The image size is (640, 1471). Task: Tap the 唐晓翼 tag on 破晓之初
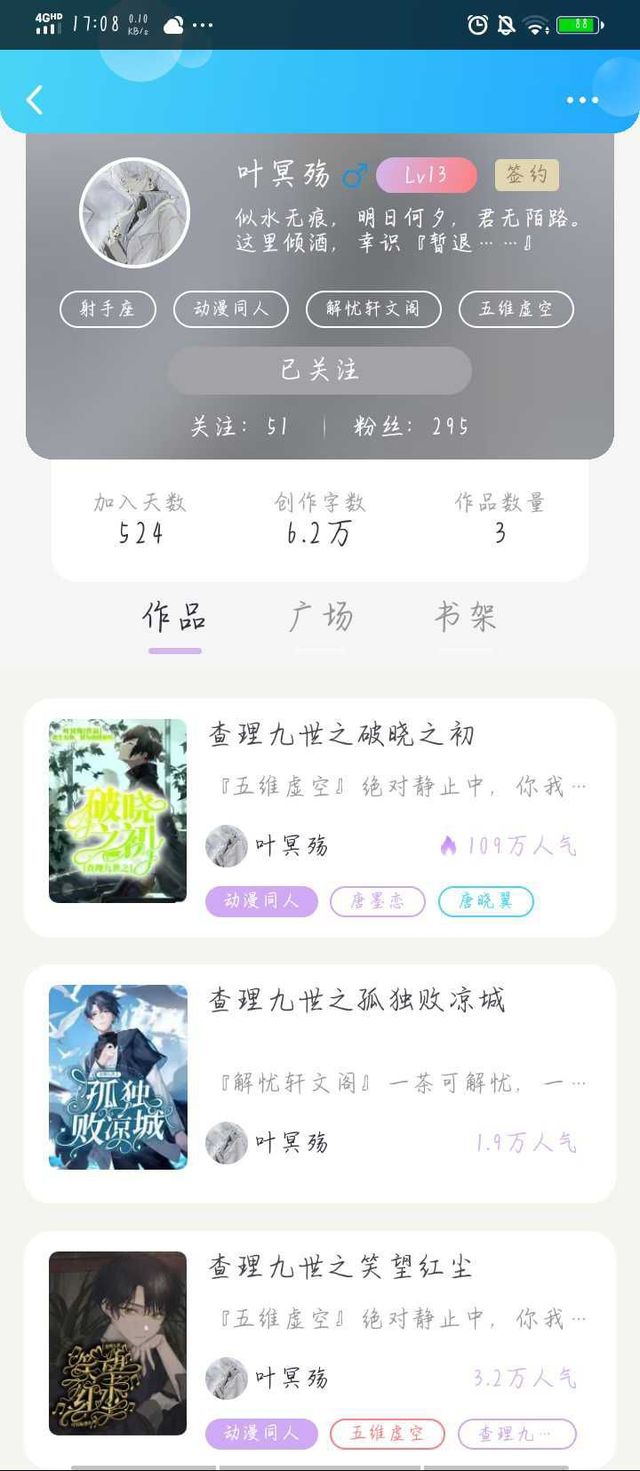pyautogui.click(x=486, y=901)
